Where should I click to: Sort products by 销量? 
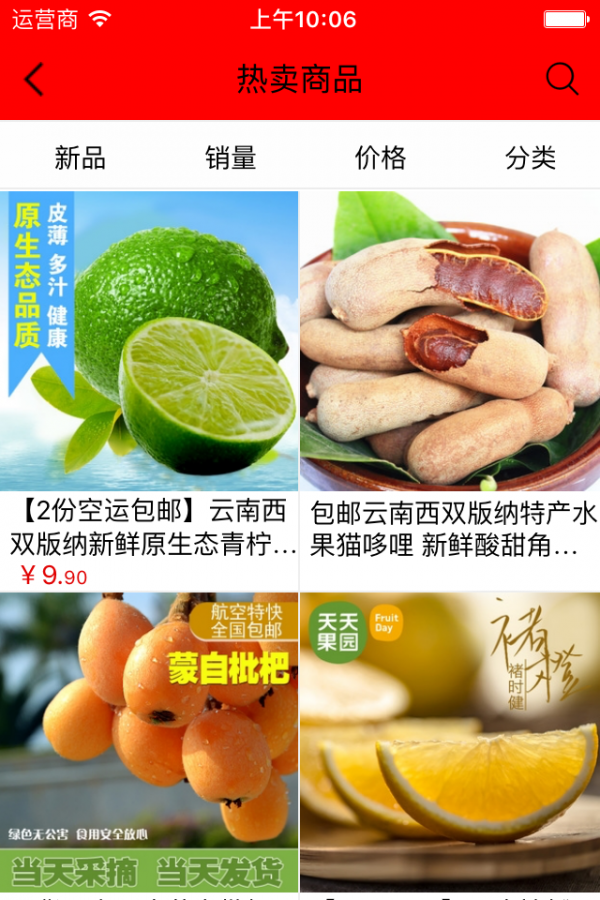(230, 158)
